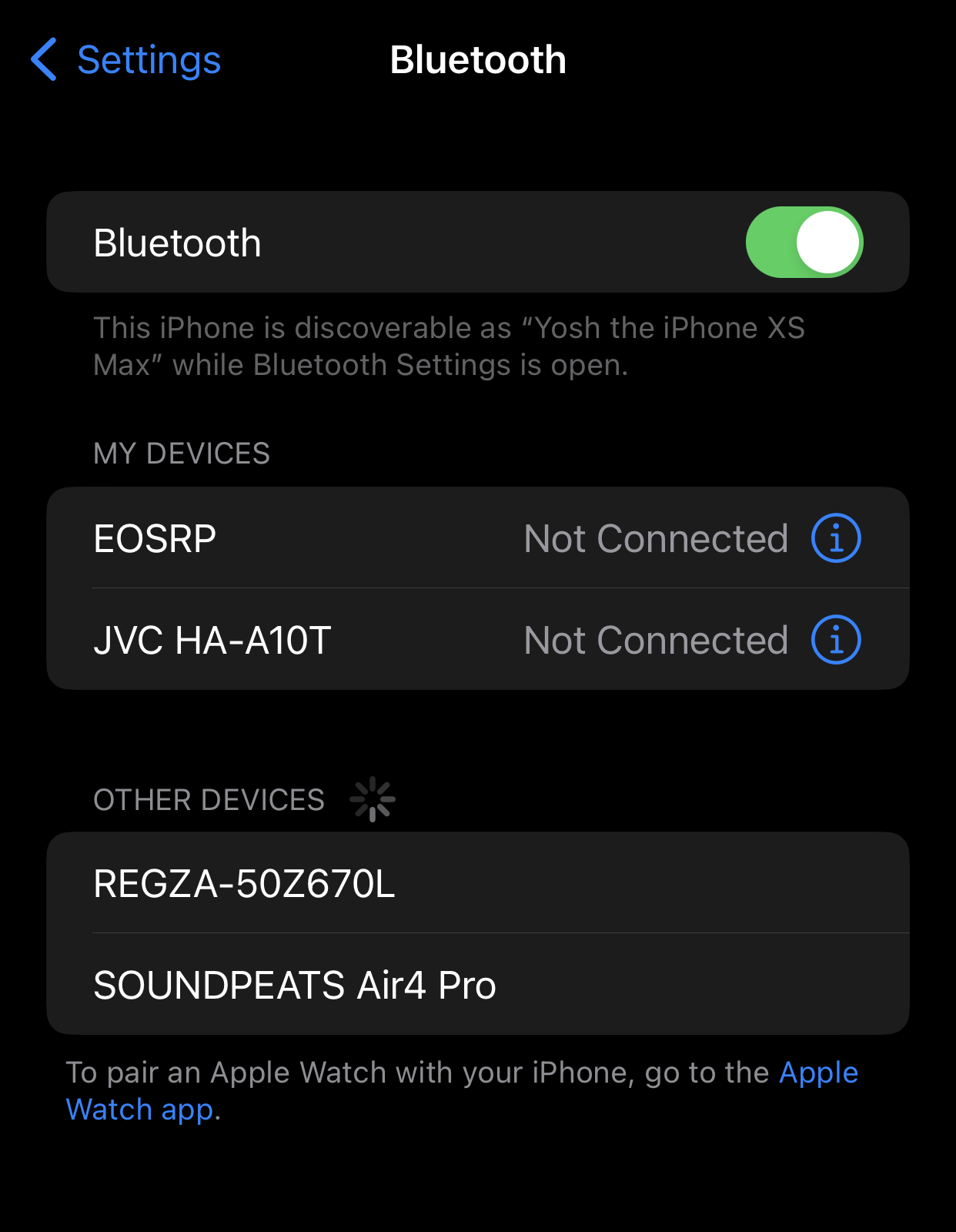Turn off the Bluetooth switch

[804, 243]
